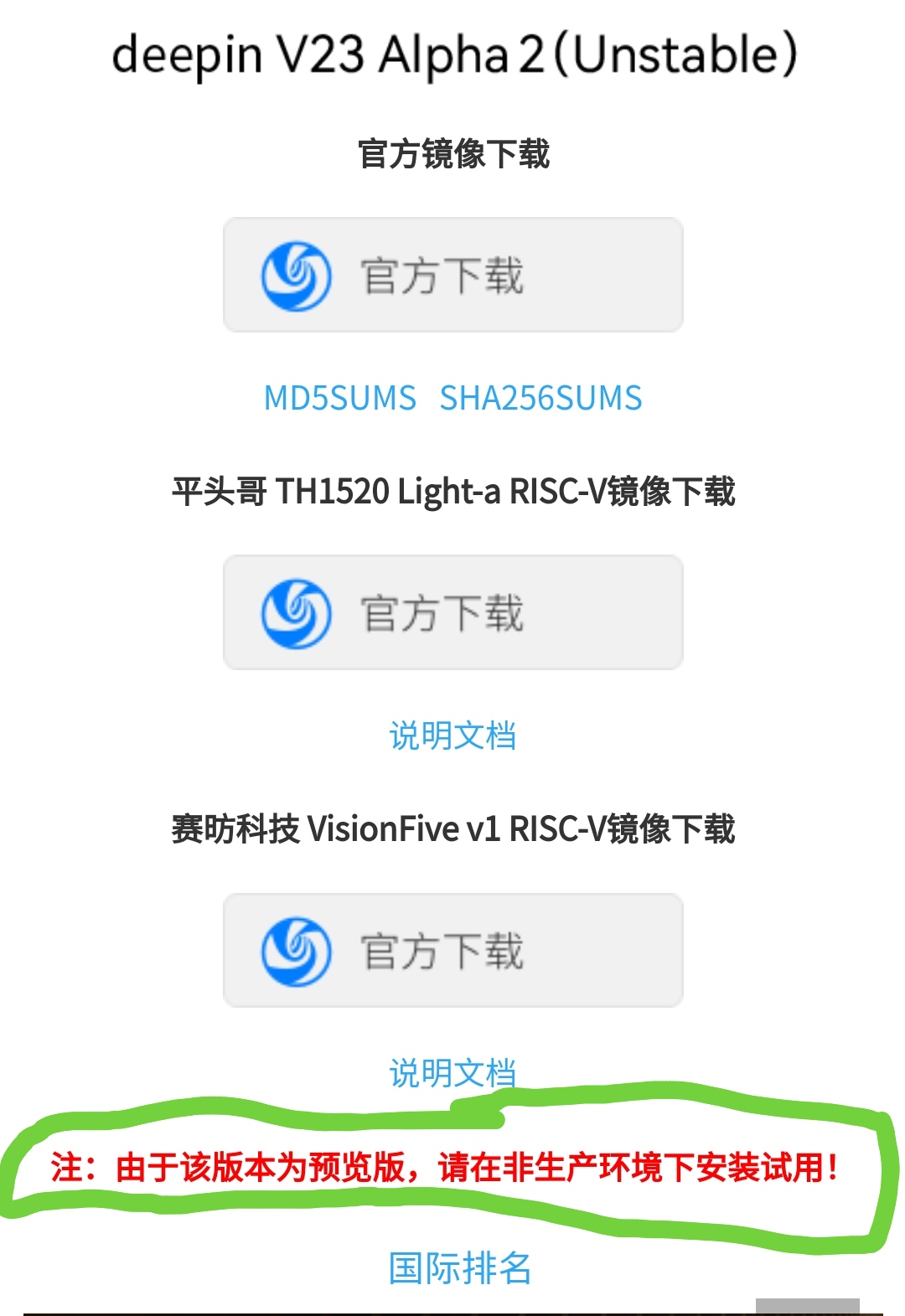
Task: Open 说明文档 for the 平头哥 TH1520 image
Action: click(x=452, y=735)
